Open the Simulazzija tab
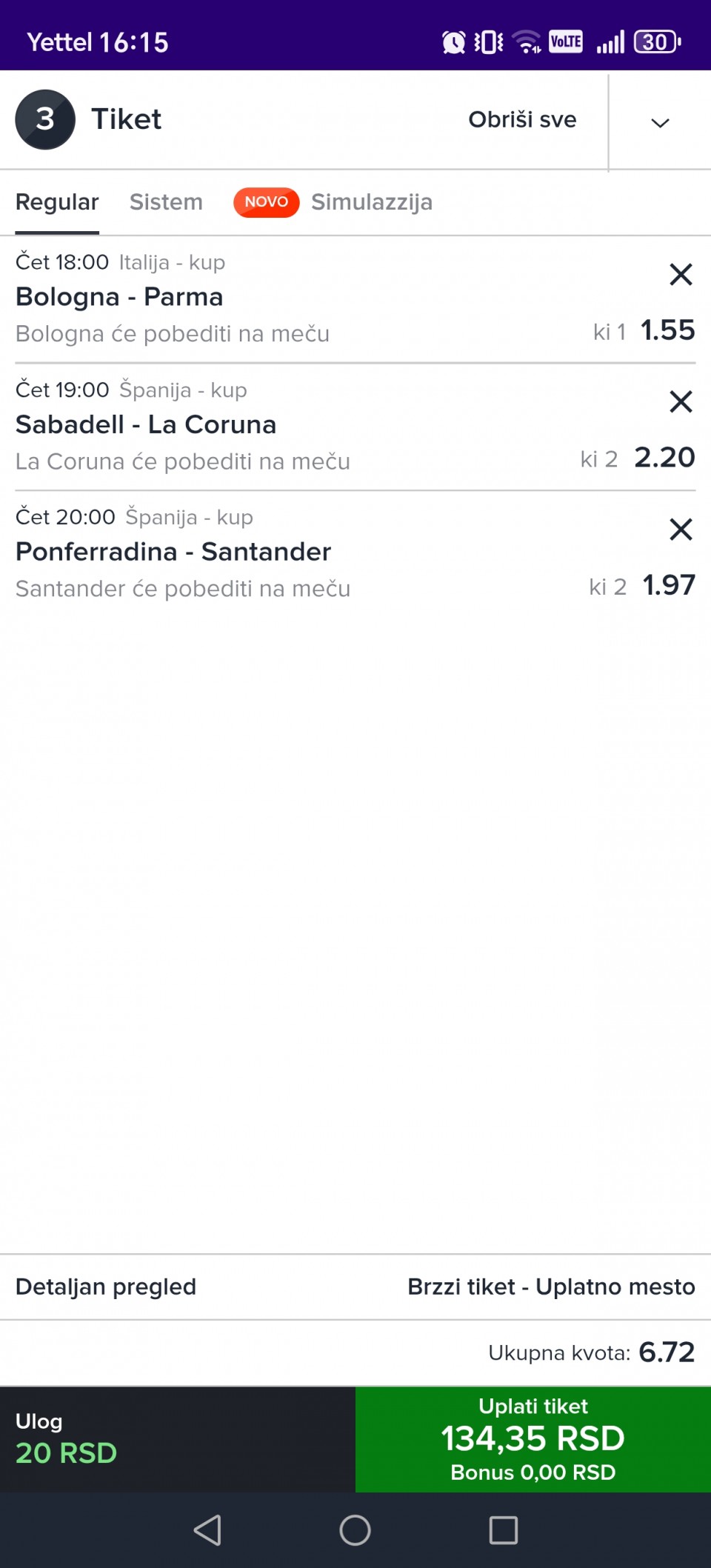The width and height of the screenshot is (711, 1568). pos(371,202)
